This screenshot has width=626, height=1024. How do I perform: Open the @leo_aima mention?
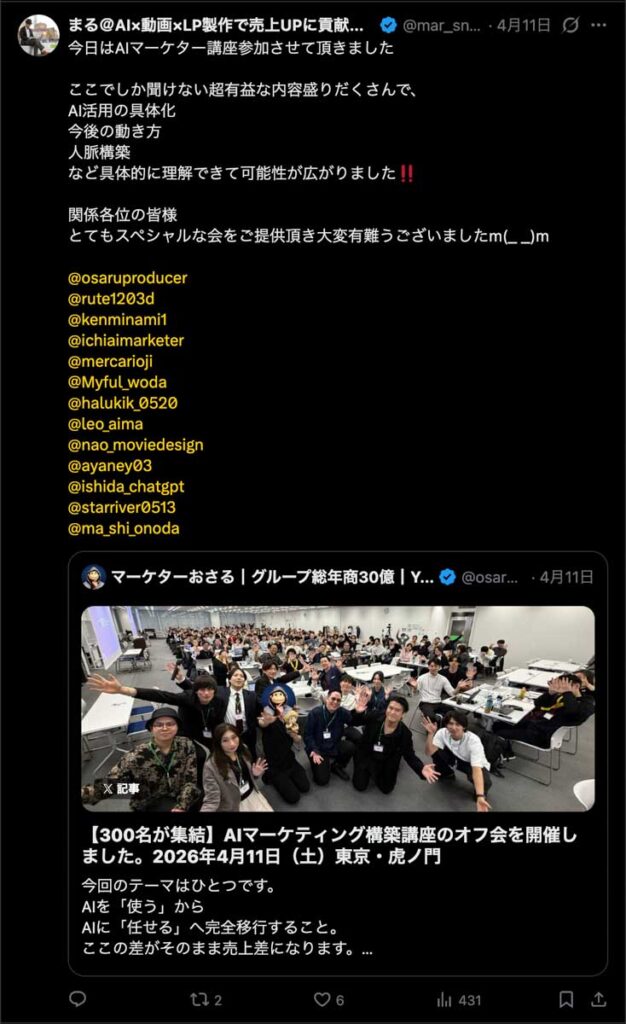tap(105, 424)
